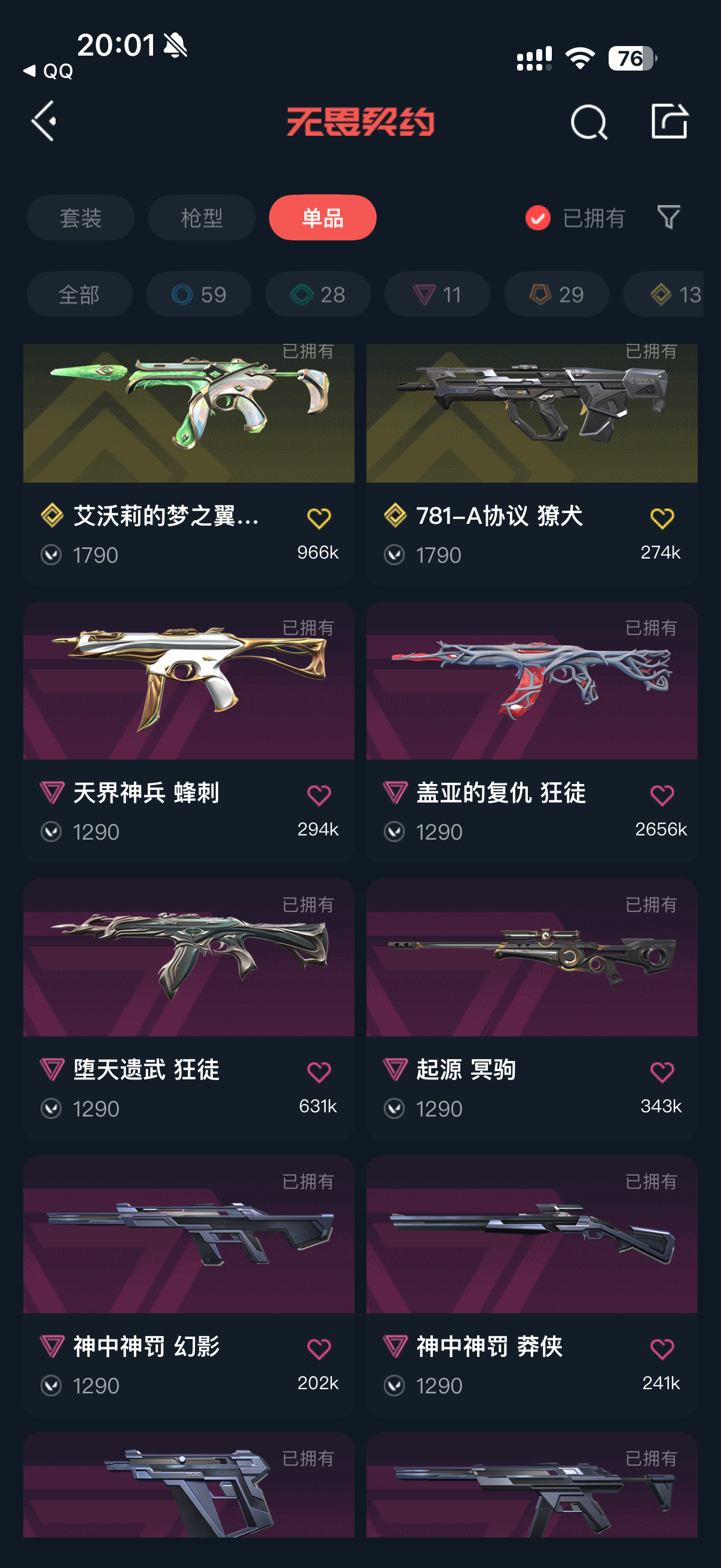Open the funnel filter options

pyautogui.click(x=668, y=217)
